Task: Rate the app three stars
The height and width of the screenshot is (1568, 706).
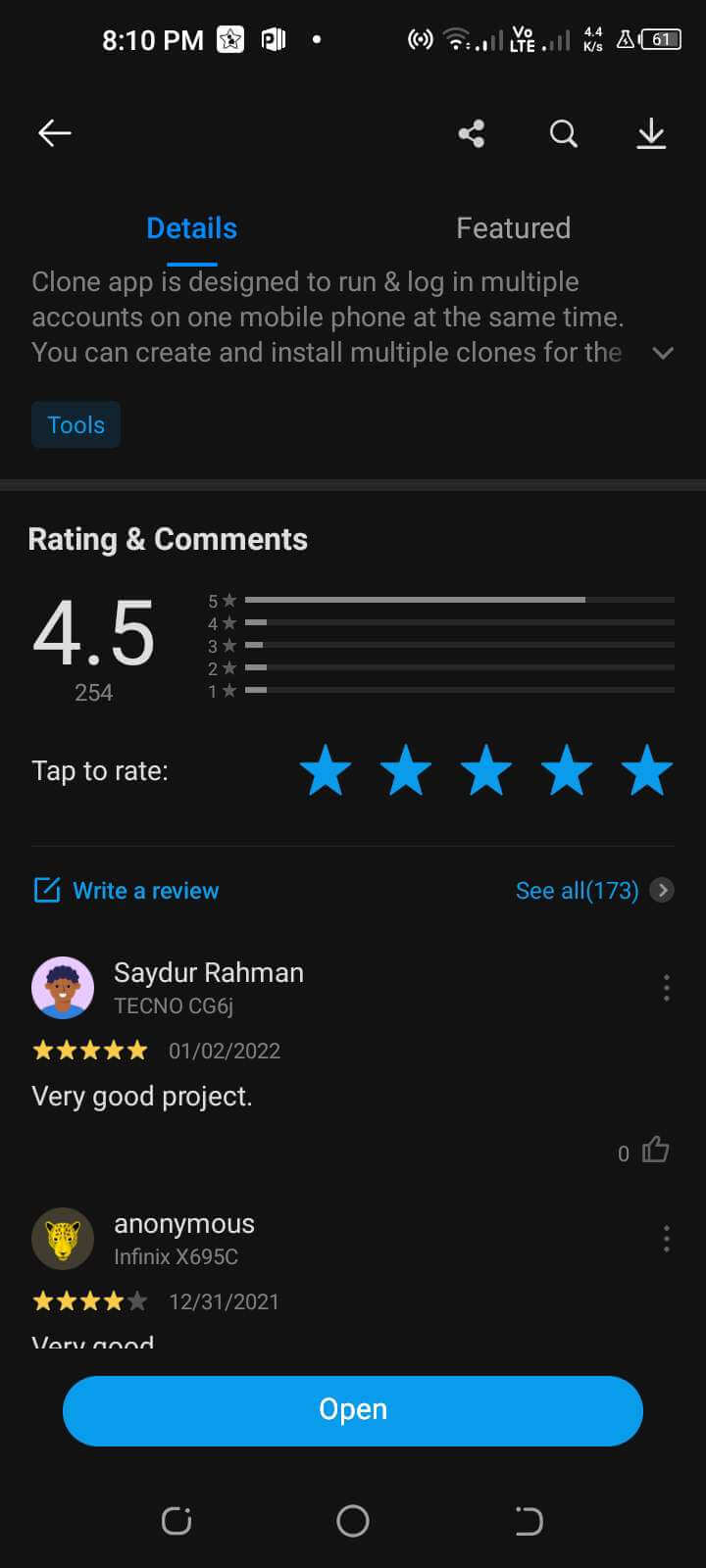Action: (x=486, y=770)
